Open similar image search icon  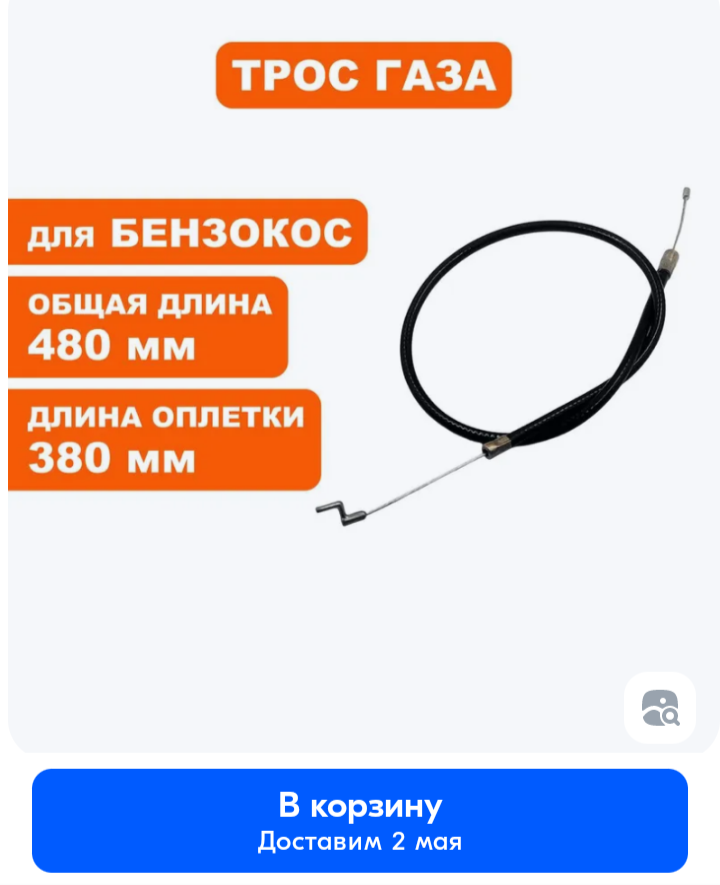tap(660, 707)
